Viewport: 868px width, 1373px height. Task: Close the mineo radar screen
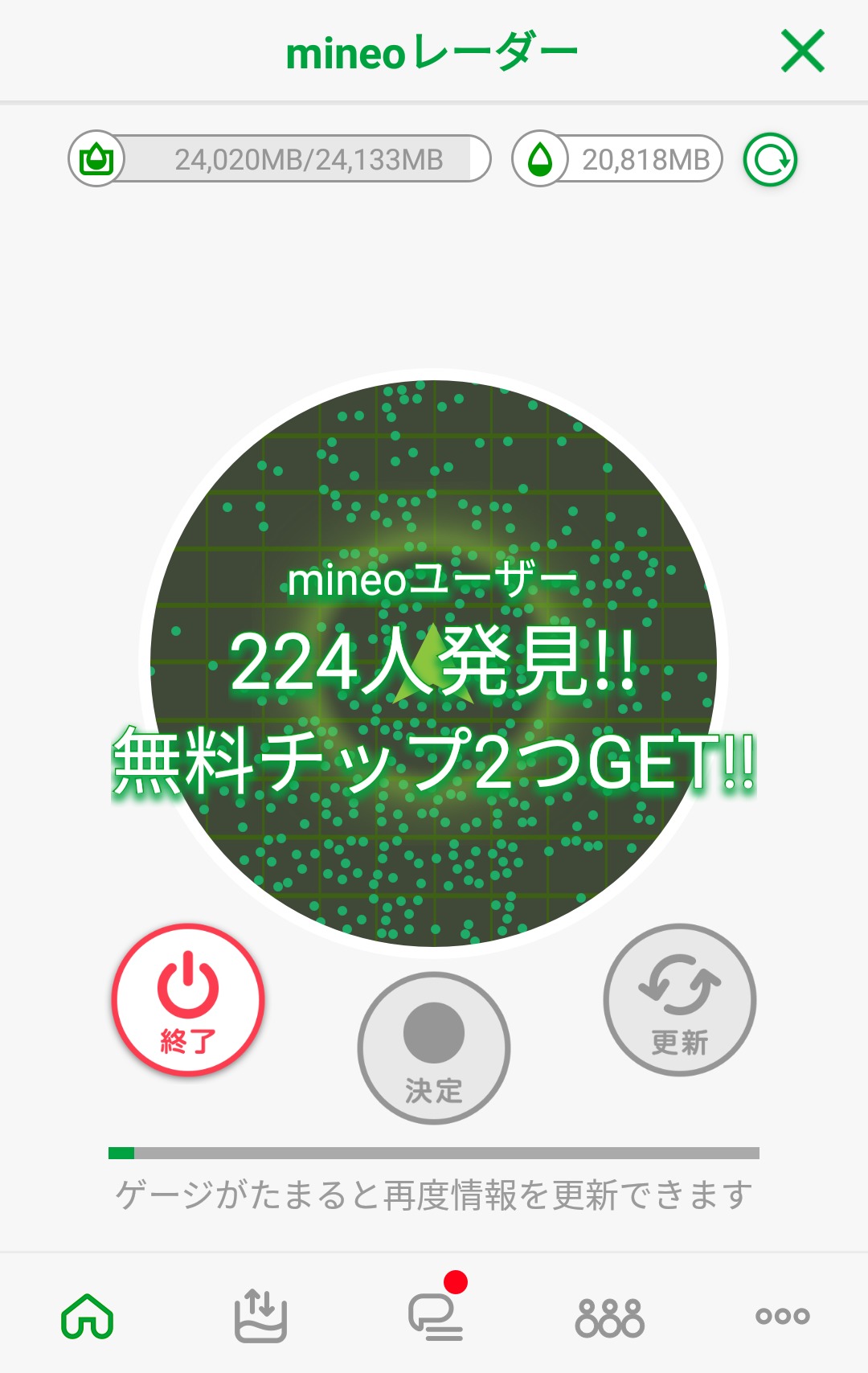802,51
